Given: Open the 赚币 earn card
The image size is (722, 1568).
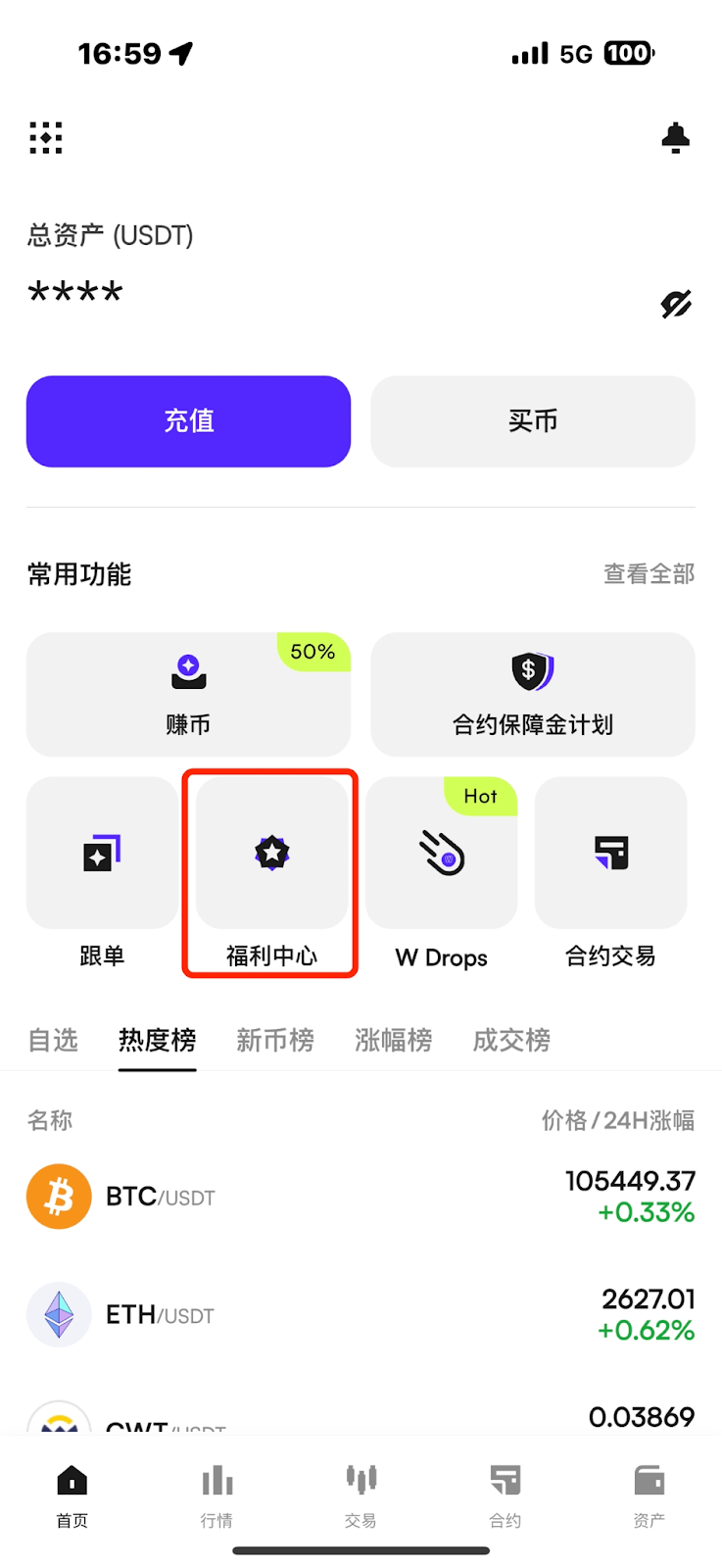Looking at the screenshot, I should click(188, 694).
